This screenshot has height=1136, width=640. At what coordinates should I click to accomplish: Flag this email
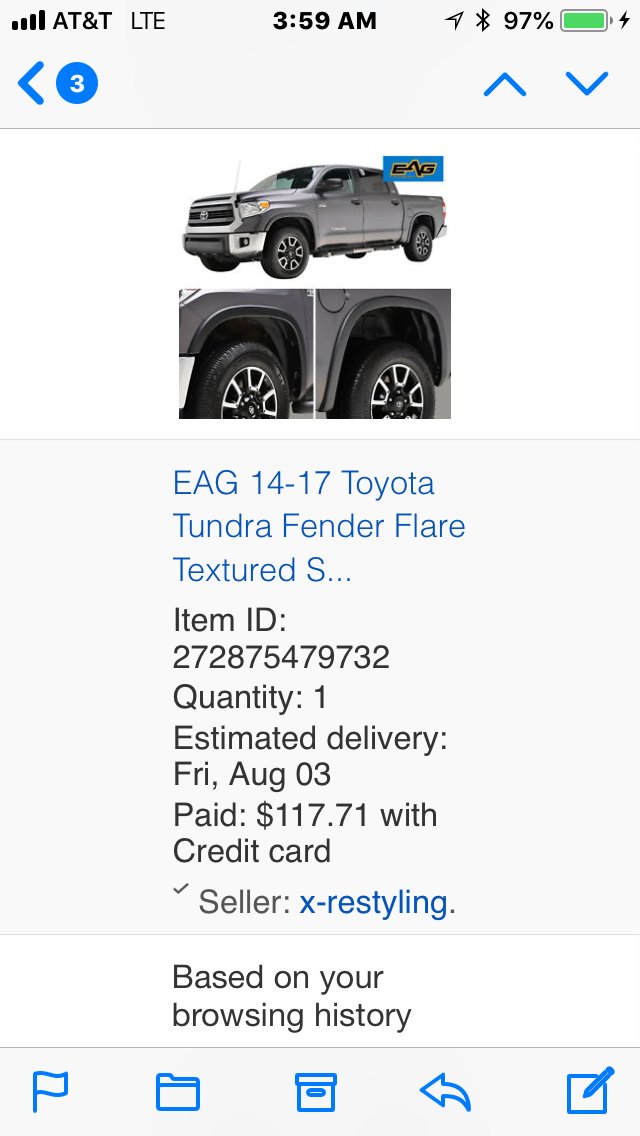[50, 1091]
